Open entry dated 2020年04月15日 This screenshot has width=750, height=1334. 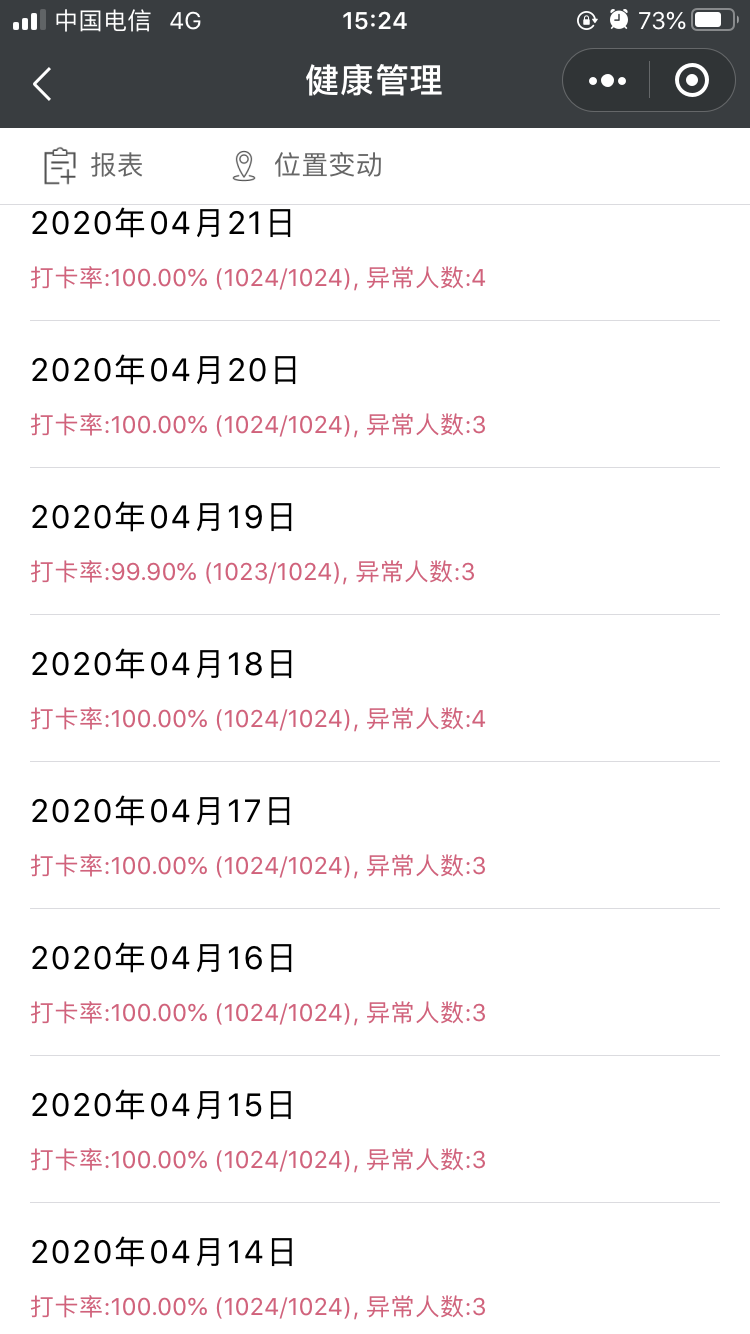pyautogui.click(x=374, y=1131)
